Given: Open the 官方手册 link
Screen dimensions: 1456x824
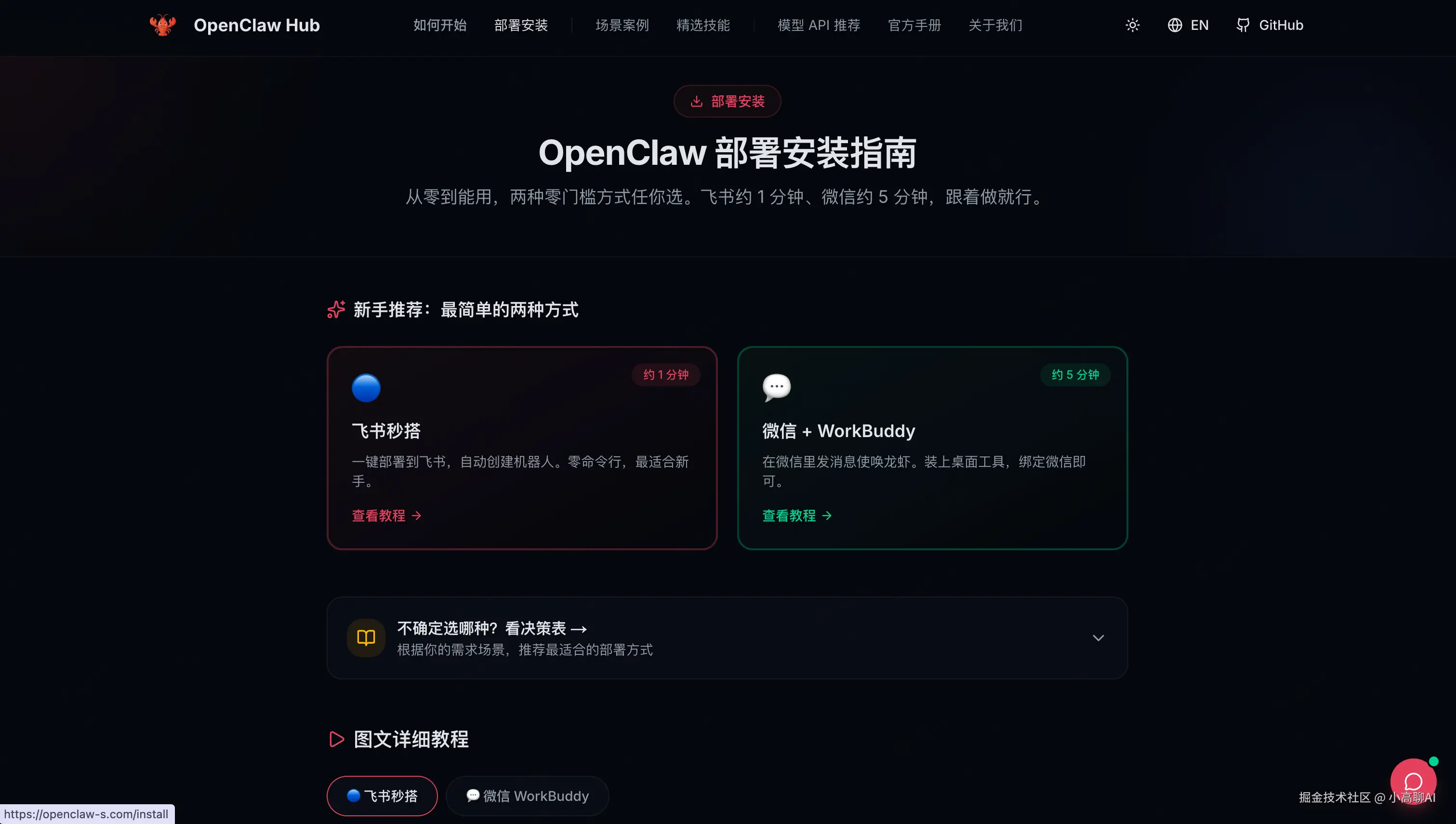Looking at the screenshot, I should click(914, 26).
